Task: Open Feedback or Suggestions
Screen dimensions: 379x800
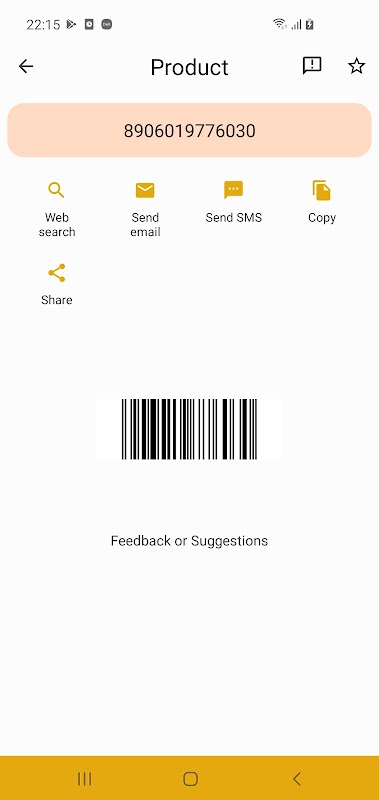Action: (x=189, y=541)
